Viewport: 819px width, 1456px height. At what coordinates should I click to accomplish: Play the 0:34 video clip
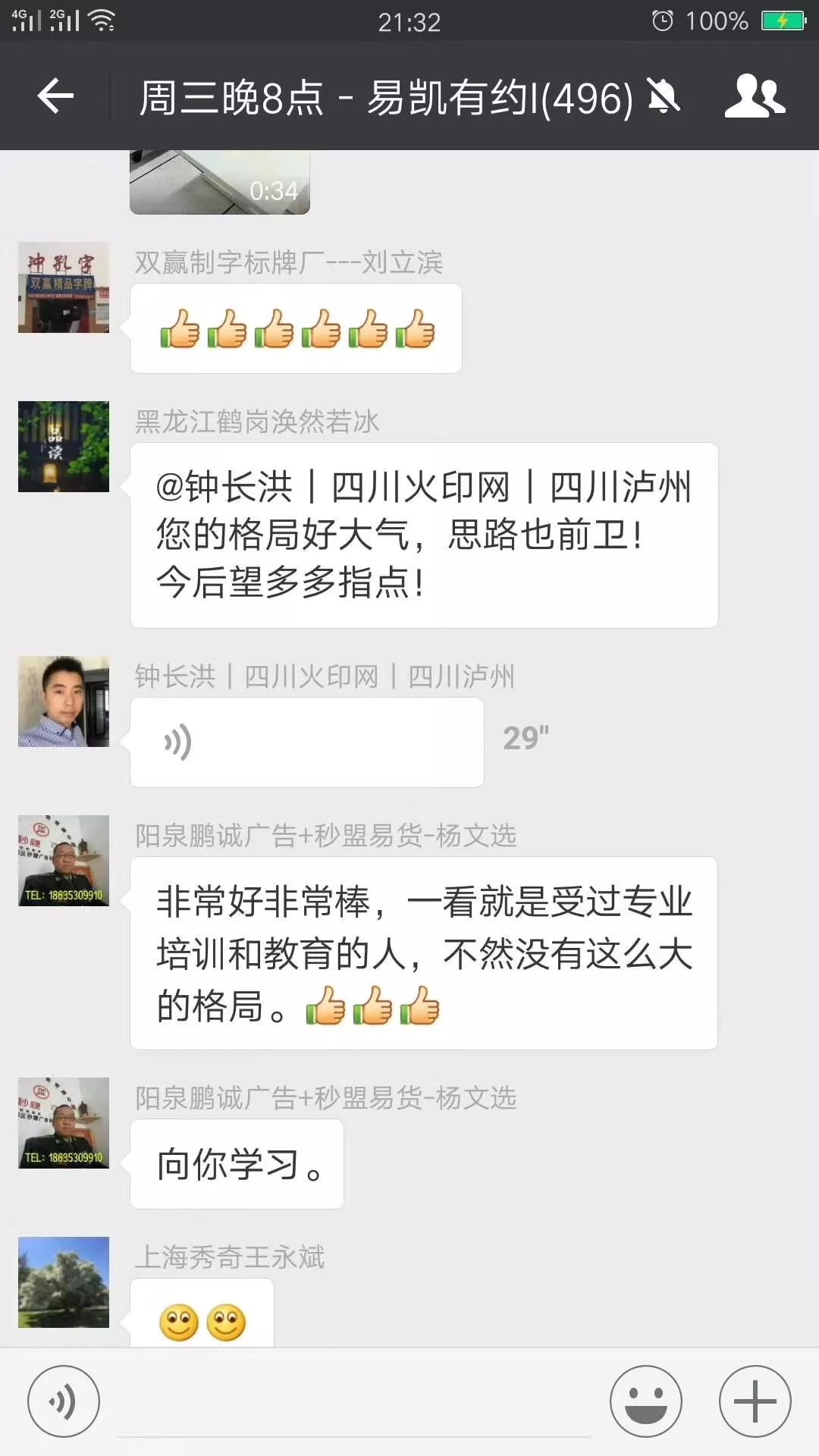(x=220, y=182)
